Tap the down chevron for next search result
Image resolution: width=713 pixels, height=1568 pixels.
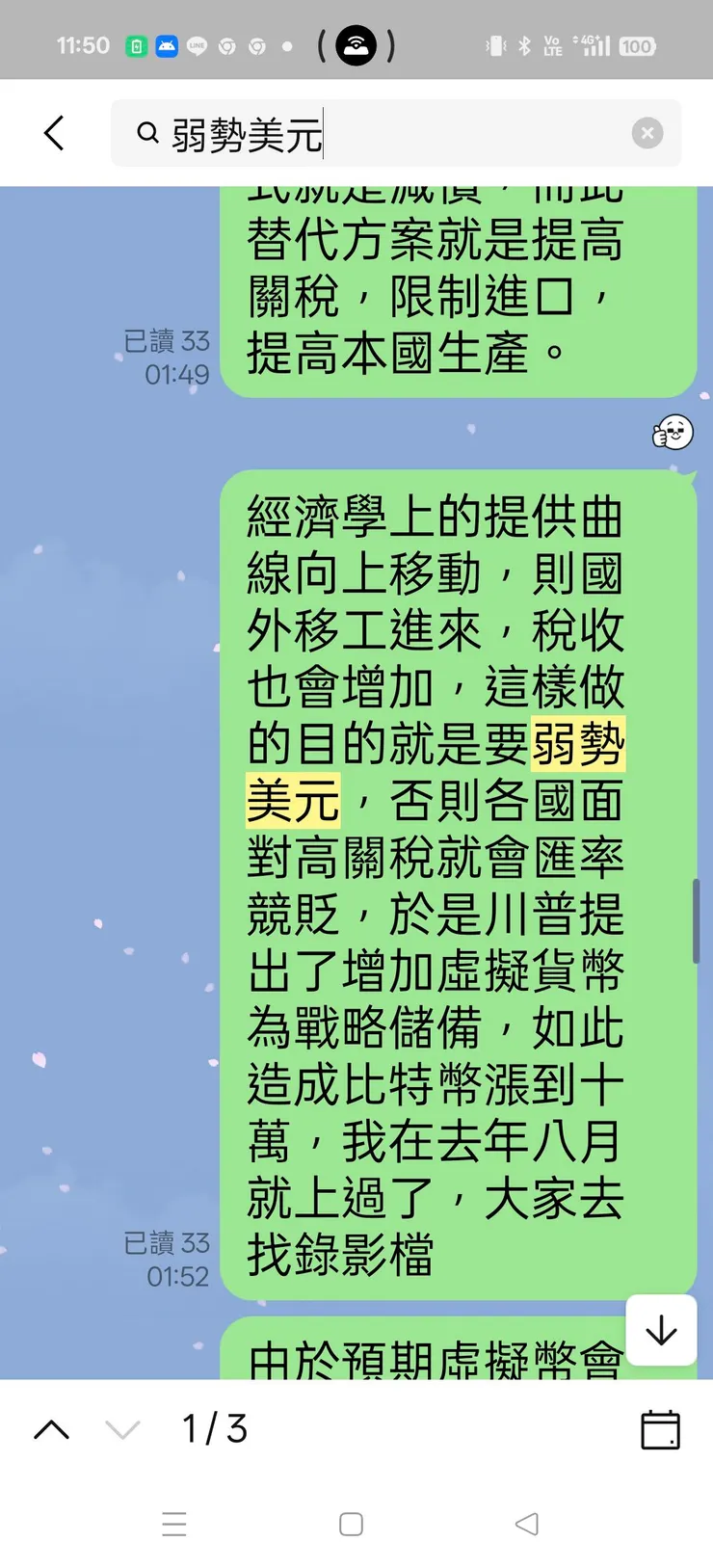tap(120, 1430)
